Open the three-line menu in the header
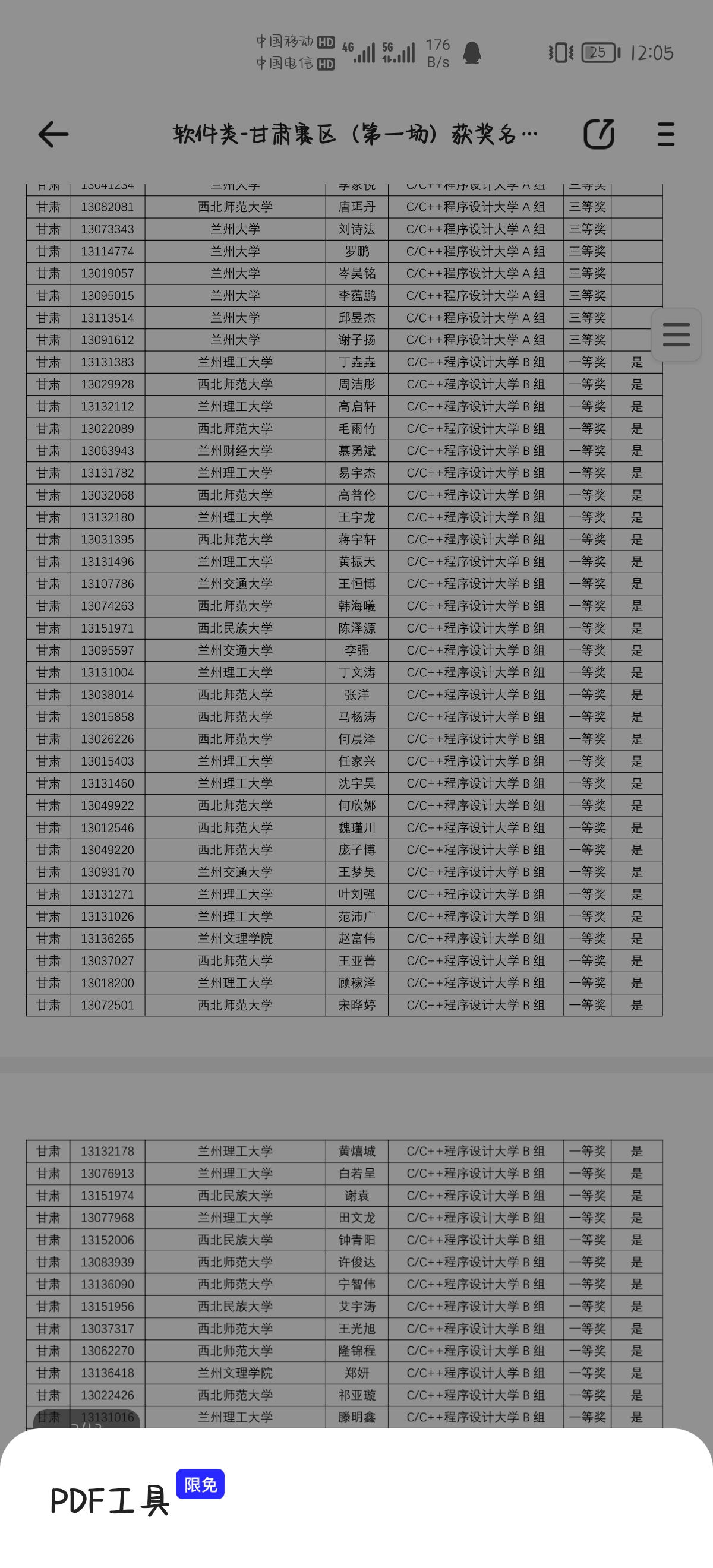The width and height of the screenshot is (713, 1568). click(x=666, y=134)
